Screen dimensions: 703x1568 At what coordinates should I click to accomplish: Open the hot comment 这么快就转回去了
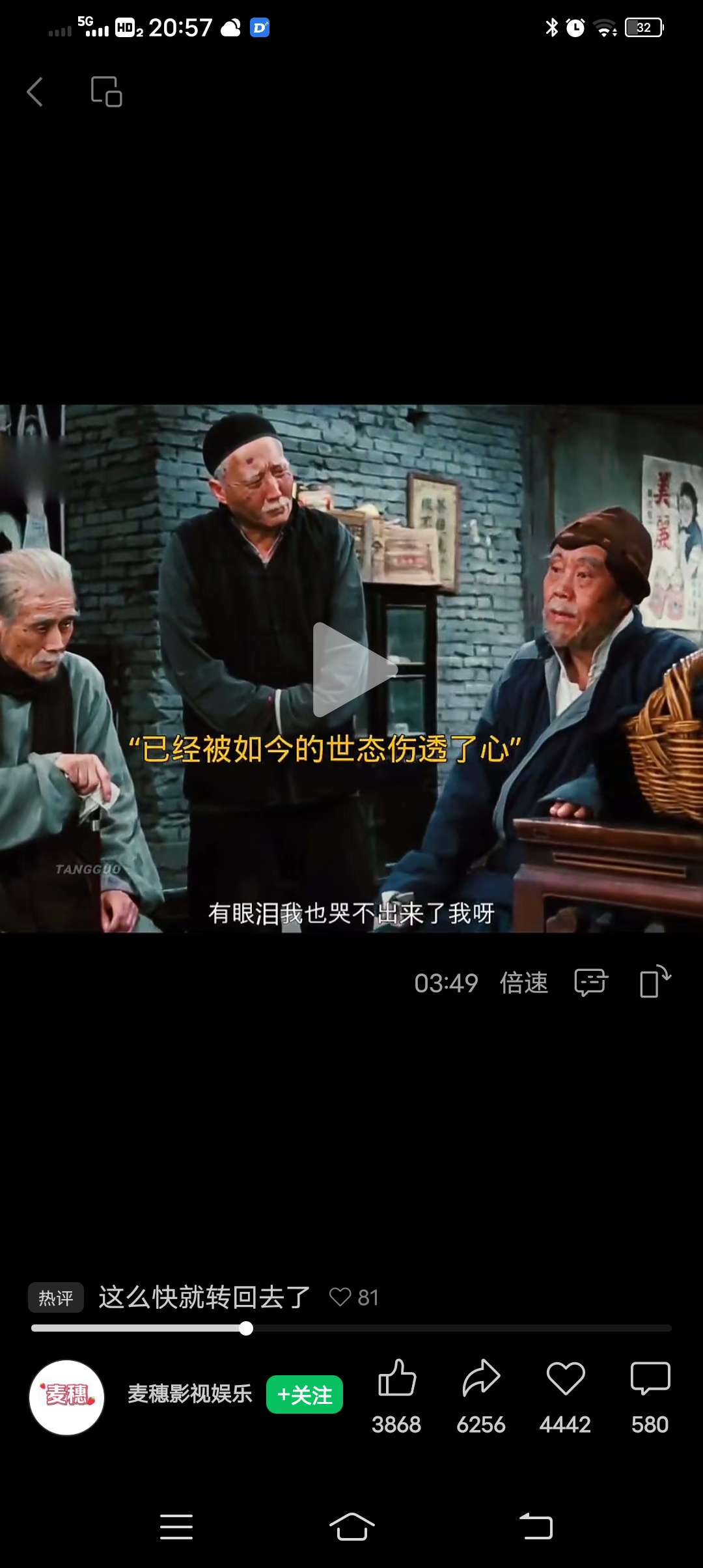204,1297
